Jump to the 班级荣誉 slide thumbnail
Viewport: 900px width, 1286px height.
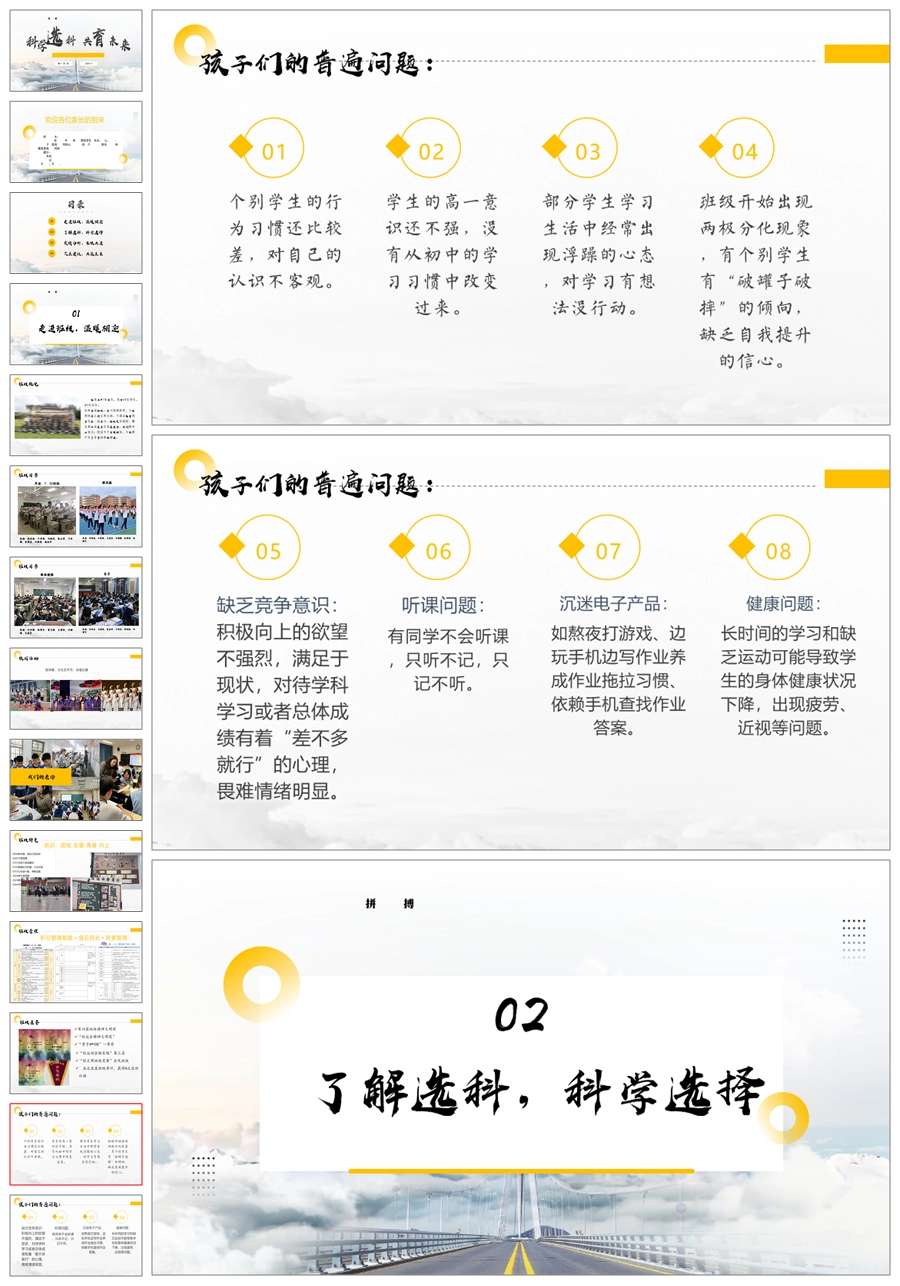click(76, 1053)
